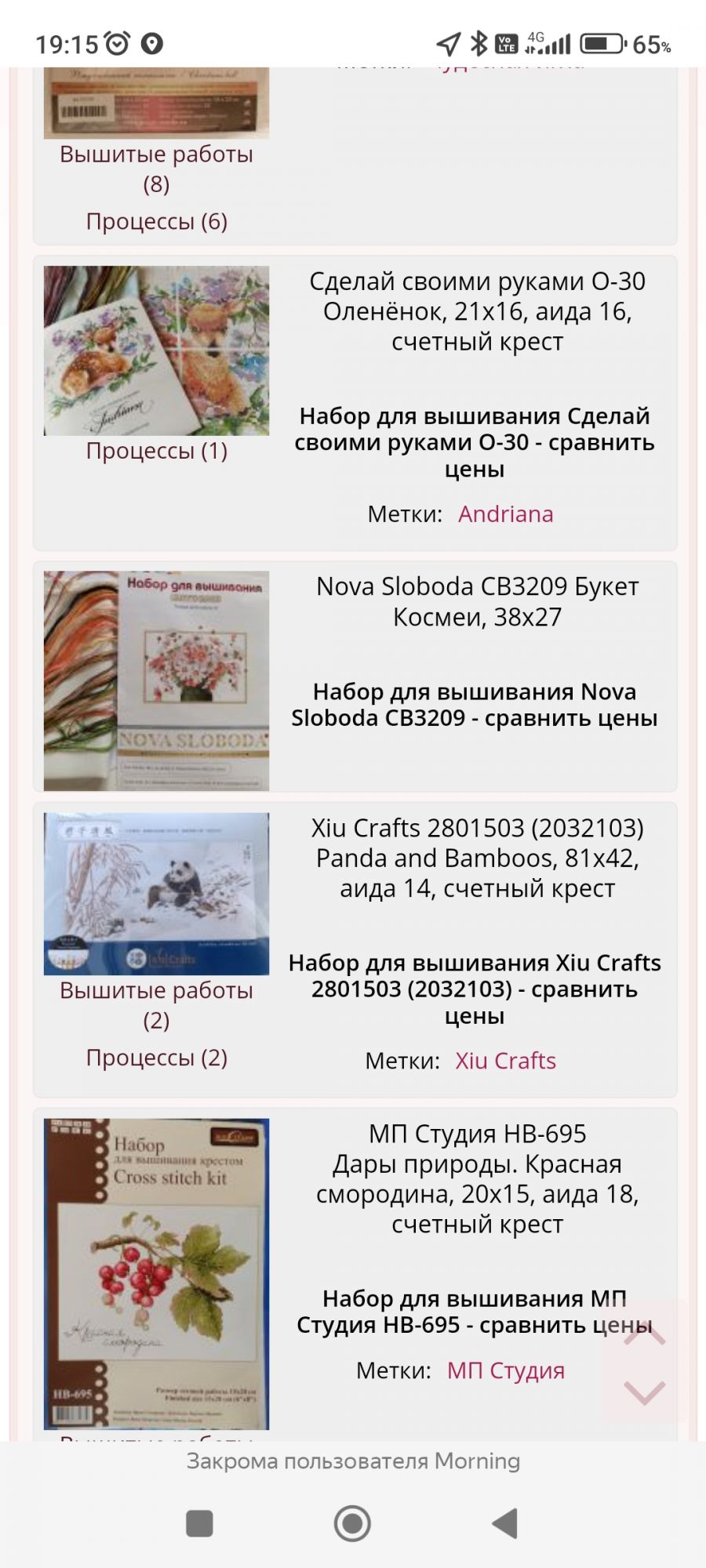The image size is (706, 1568).
Task: Open the Andriana tag
Action: pyautogui.click(x=505, y=514)
